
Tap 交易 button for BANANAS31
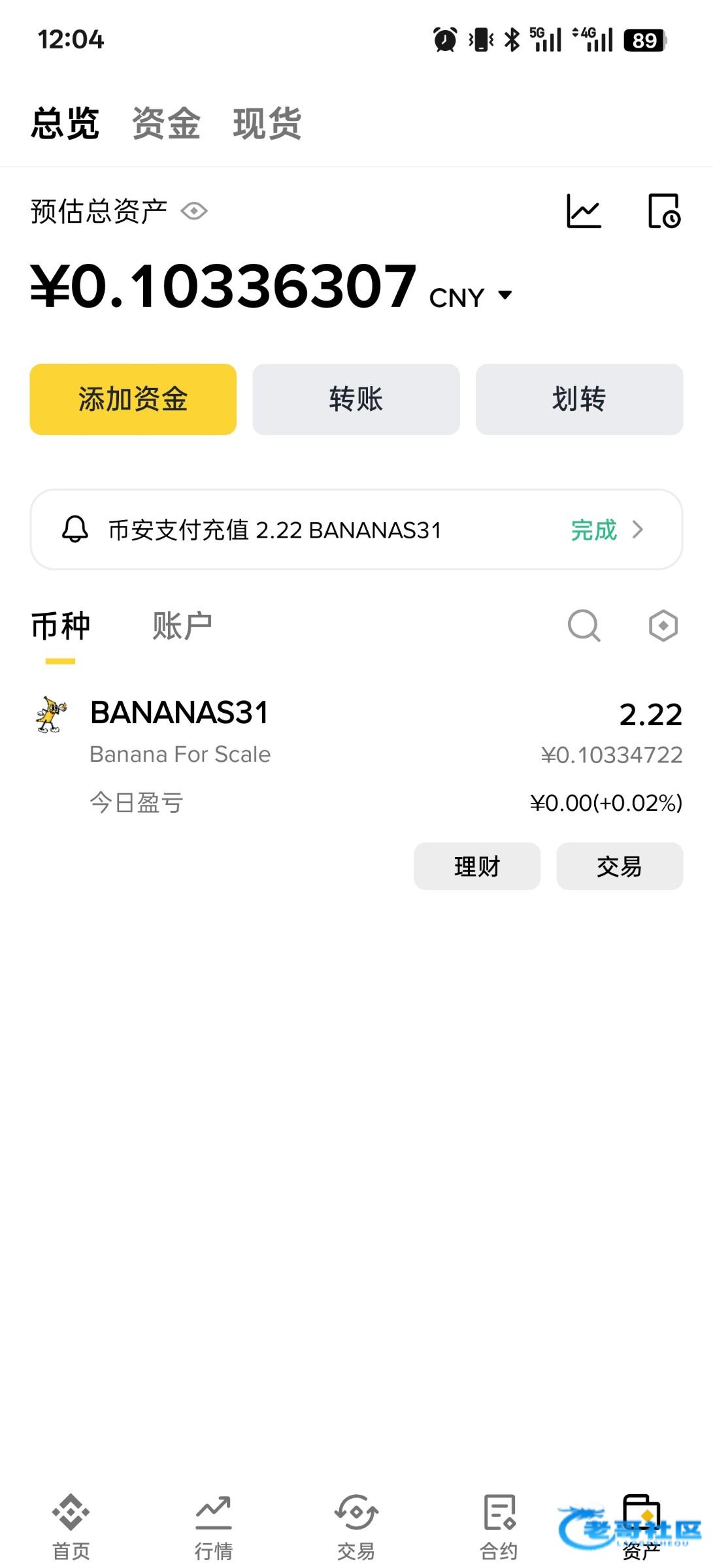pos(620,866)
